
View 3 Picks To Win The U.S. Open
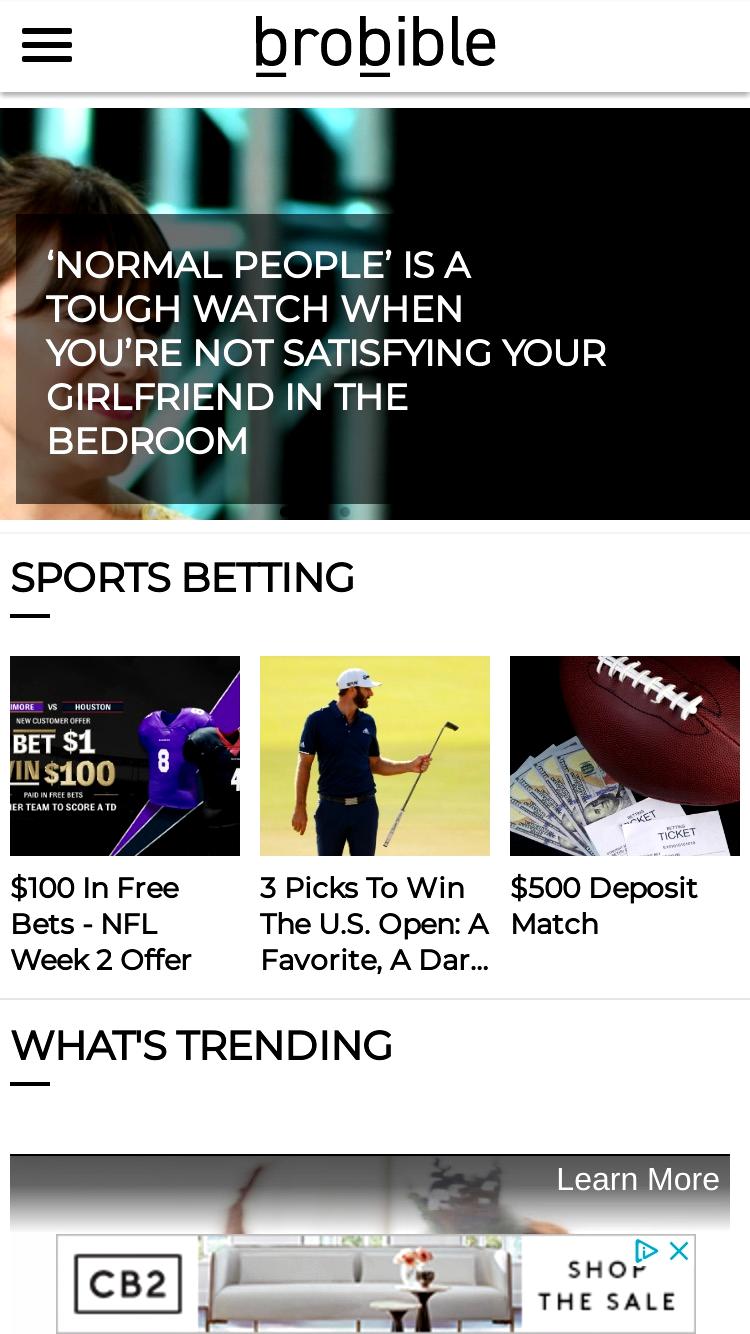[x=375, y=816]
